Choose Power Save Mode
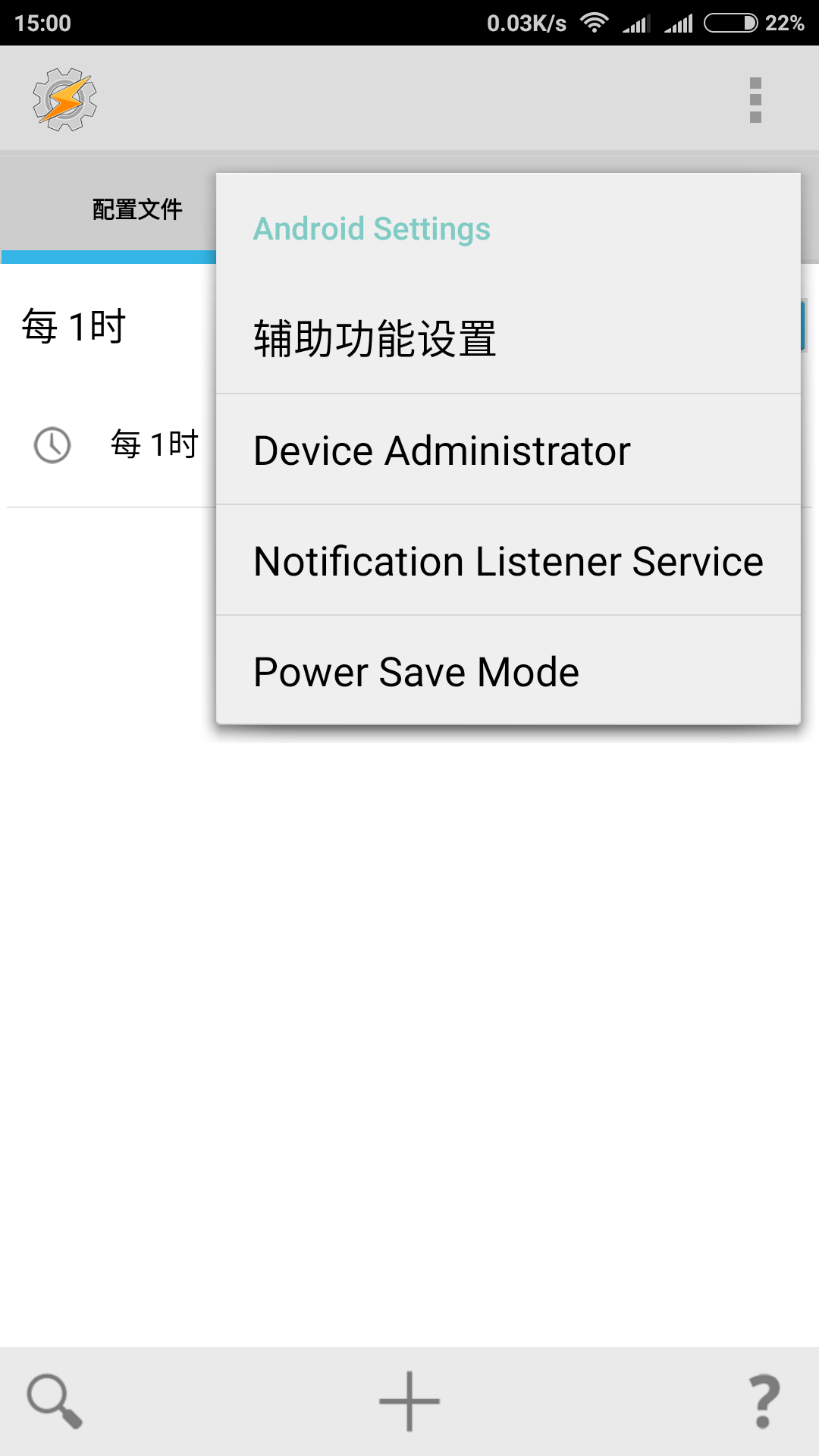Viewport: 819px width, 1456px height. click(x=508, y=672)
